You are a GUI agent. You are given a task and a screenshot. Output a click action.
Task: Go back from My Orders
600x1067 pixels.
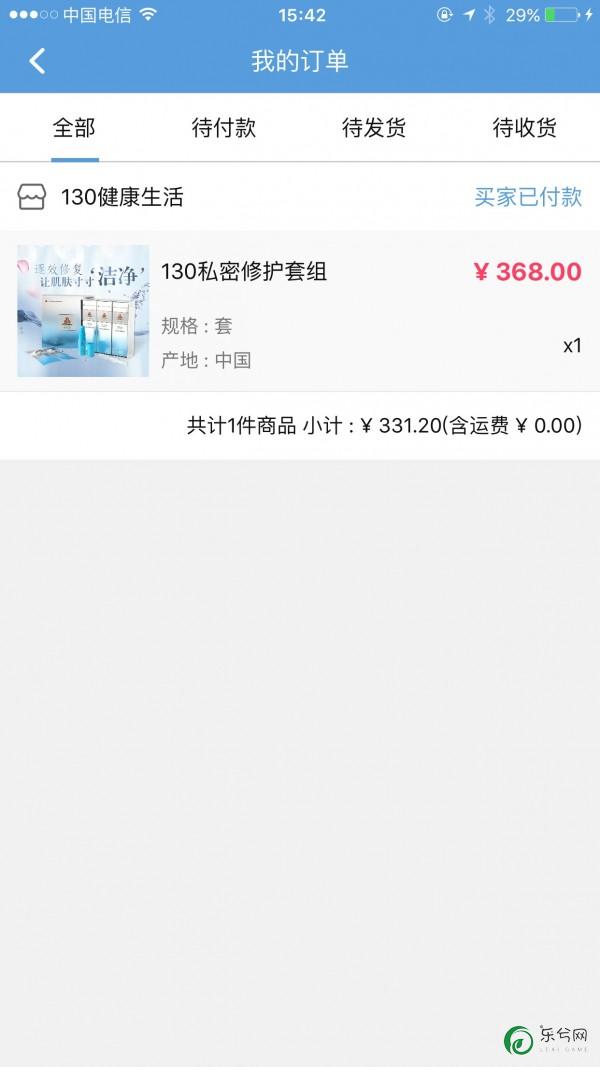tap(37, 62)
